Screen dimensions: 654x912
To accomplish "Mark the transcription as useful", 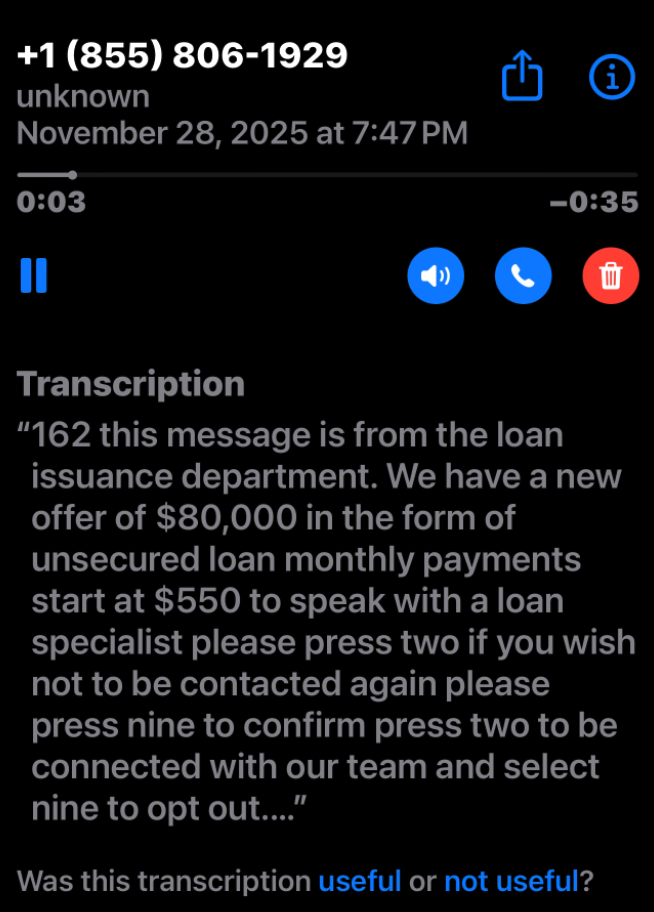I will coord(359,881).
